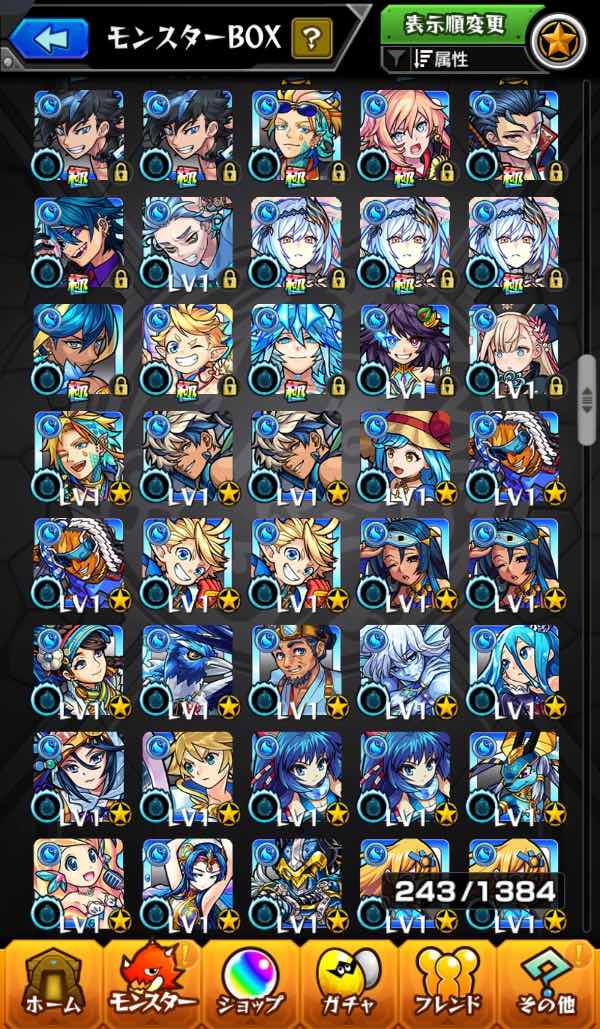This screenshot has width=600, height=1029.
Task: Select the blue bird dragon monster
Action: (187, 670)
